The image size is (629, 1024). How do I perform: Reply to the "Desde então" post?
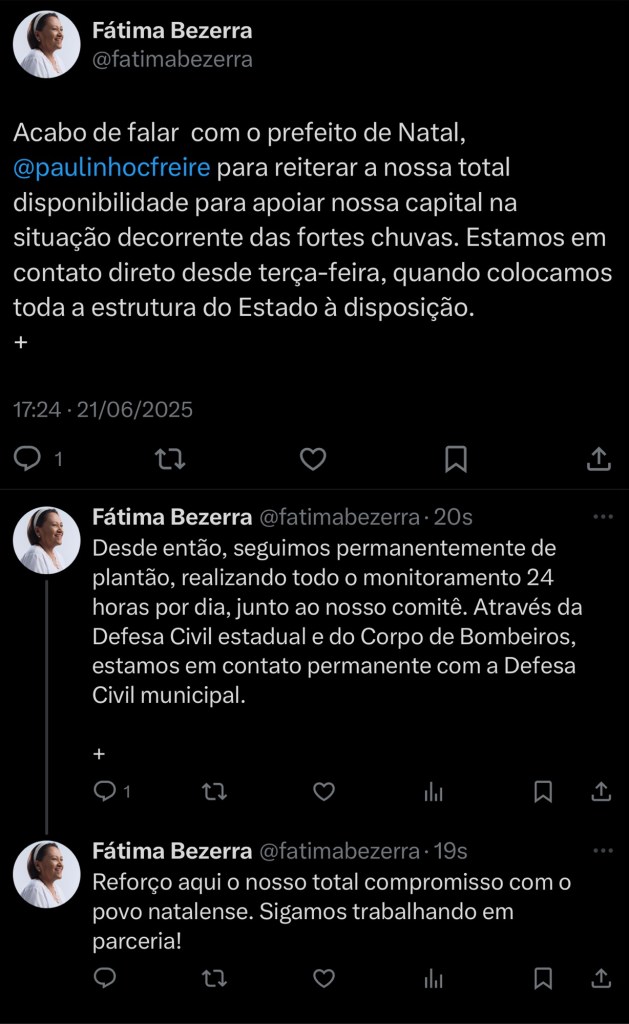(105, 791)
